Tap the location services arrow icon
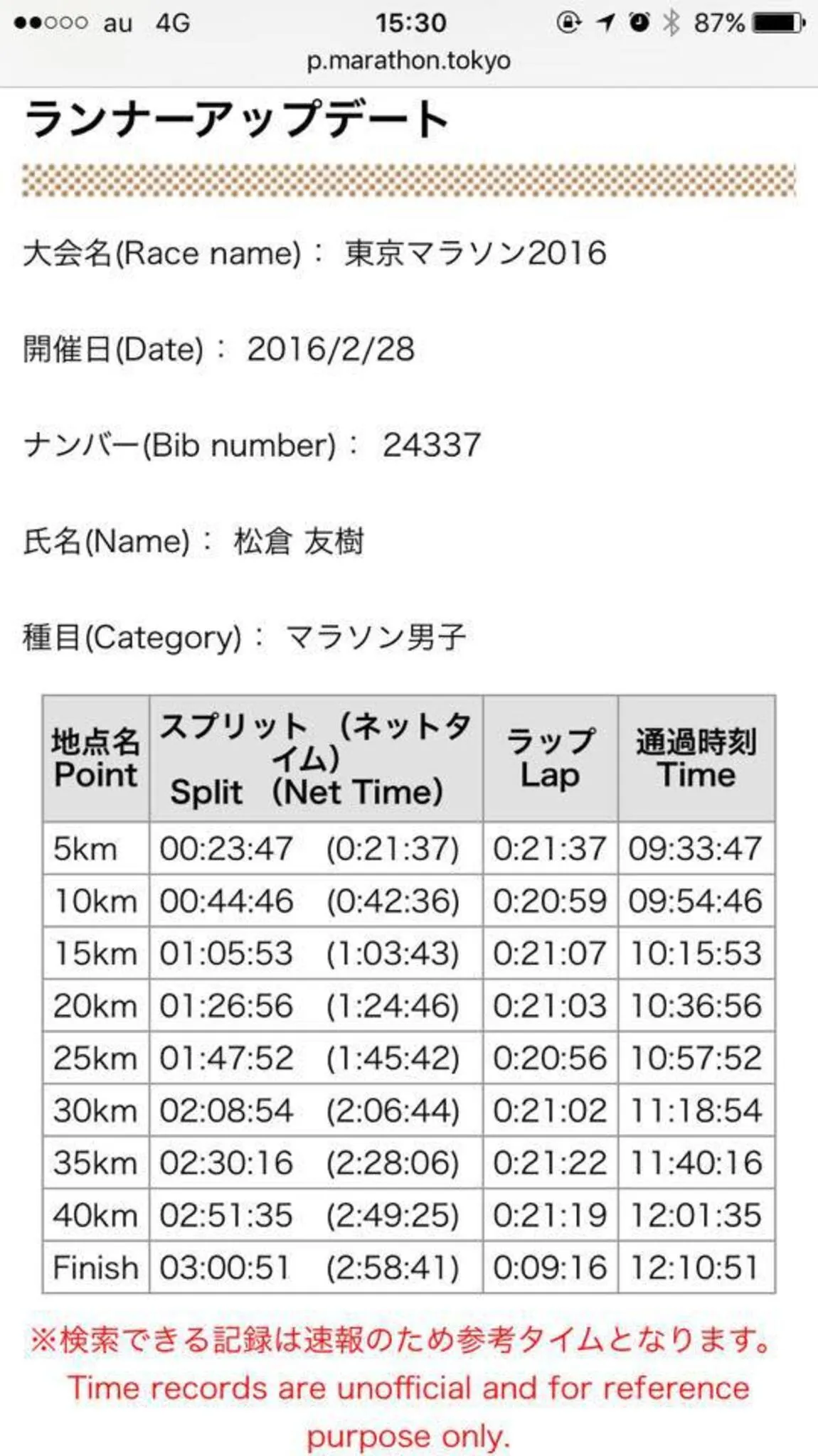This screenshot has height=1456, width=818. (604, 22)
